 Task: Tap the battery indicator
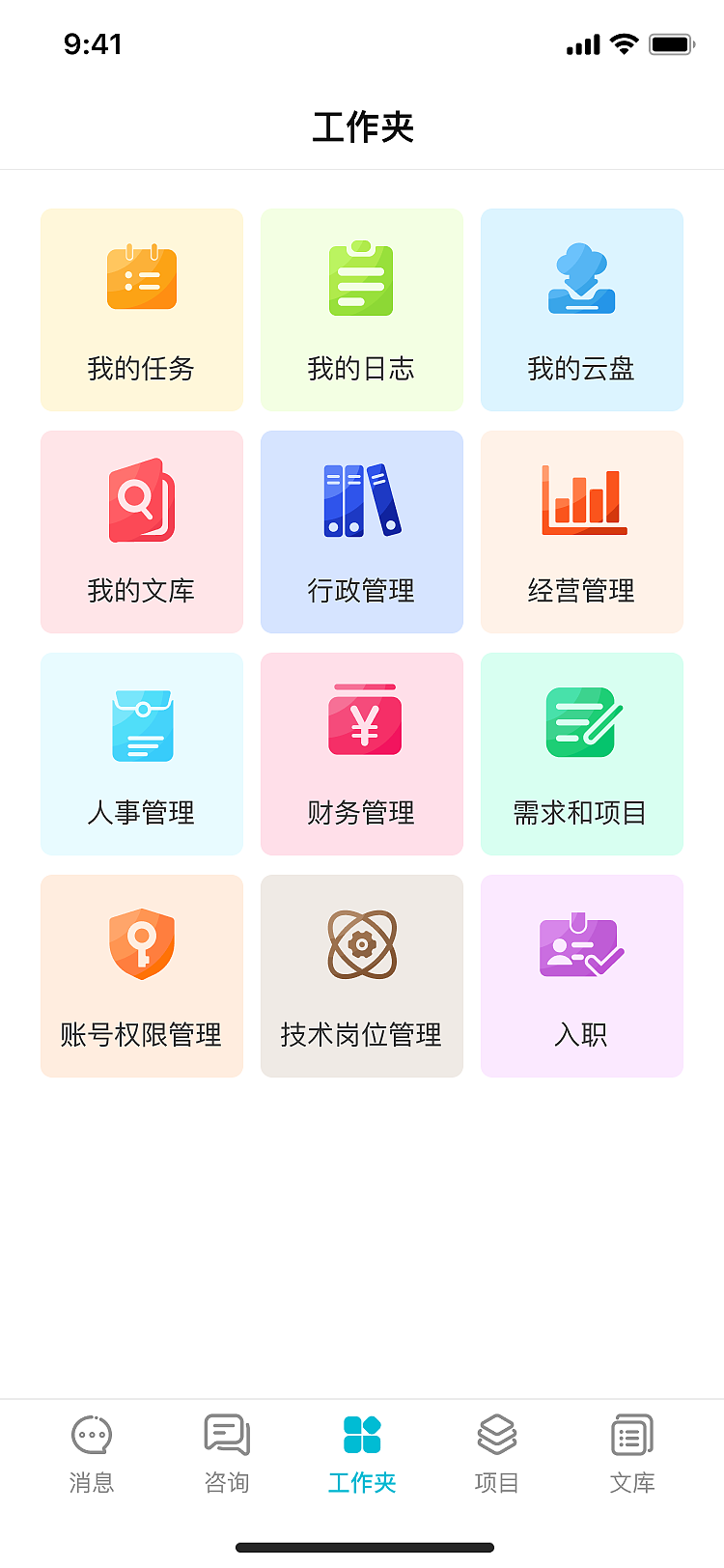[x=672, y=43]
